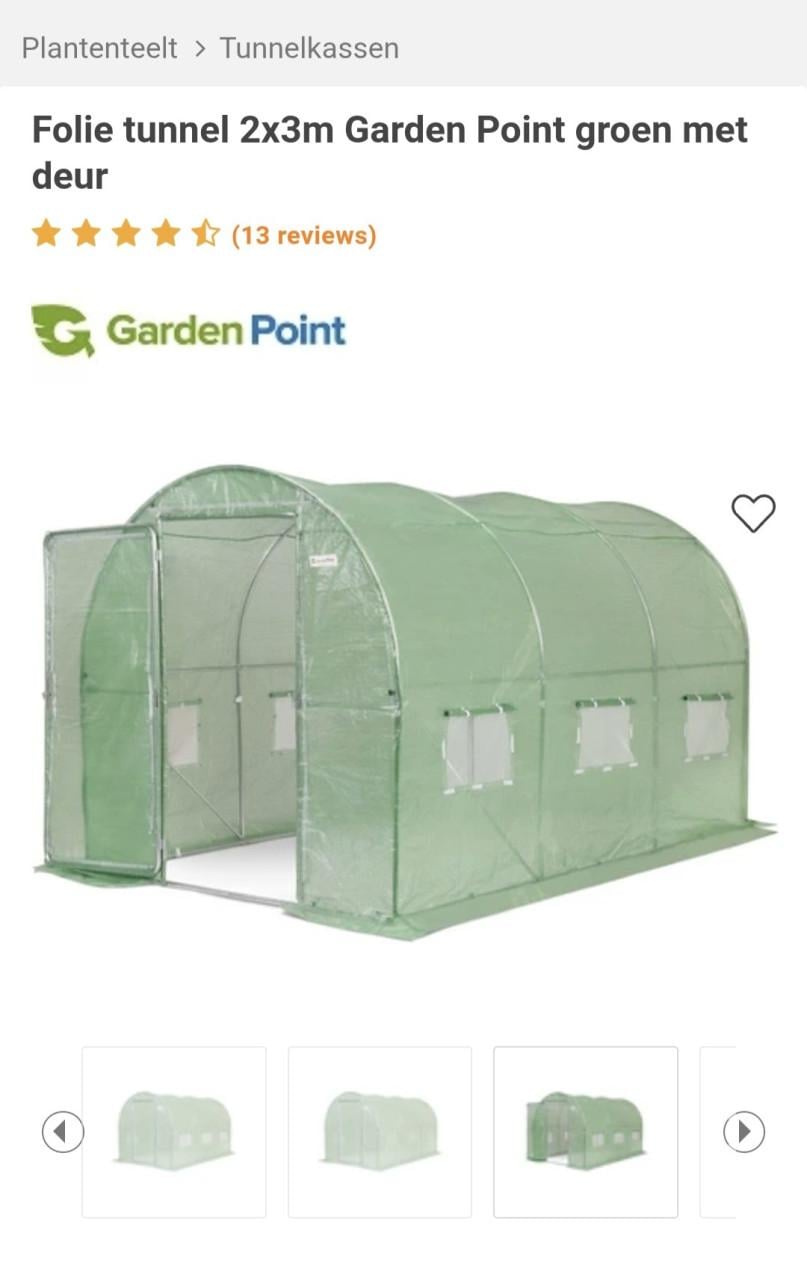Screen dimensions: 807x1280
Task: Open the Plantenteelt breadcrumb link
Action: pyautogui.click(x=99, y=48)
